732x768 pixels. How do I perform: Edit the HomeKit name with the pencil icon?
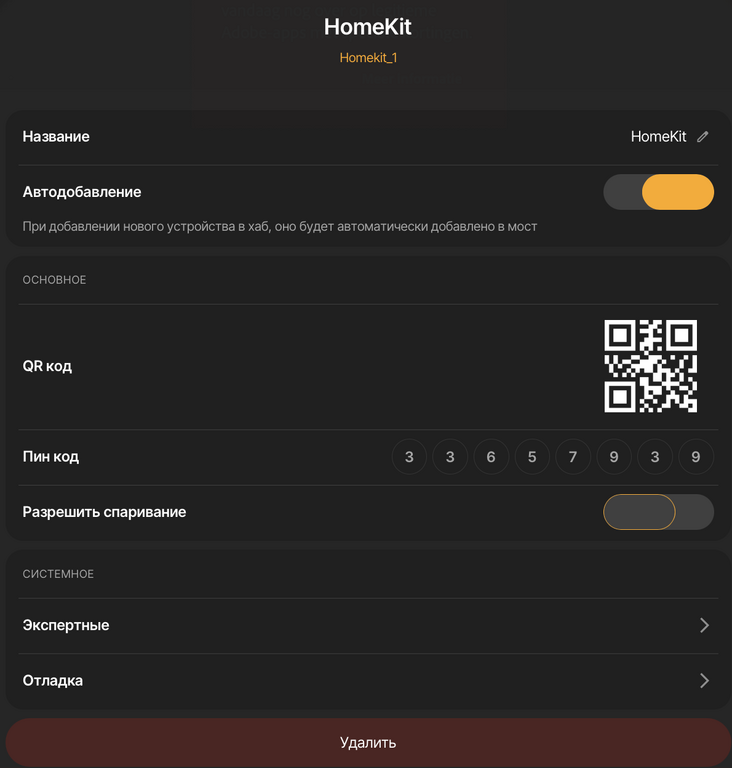pyautogui.click(x=703, y=137)
